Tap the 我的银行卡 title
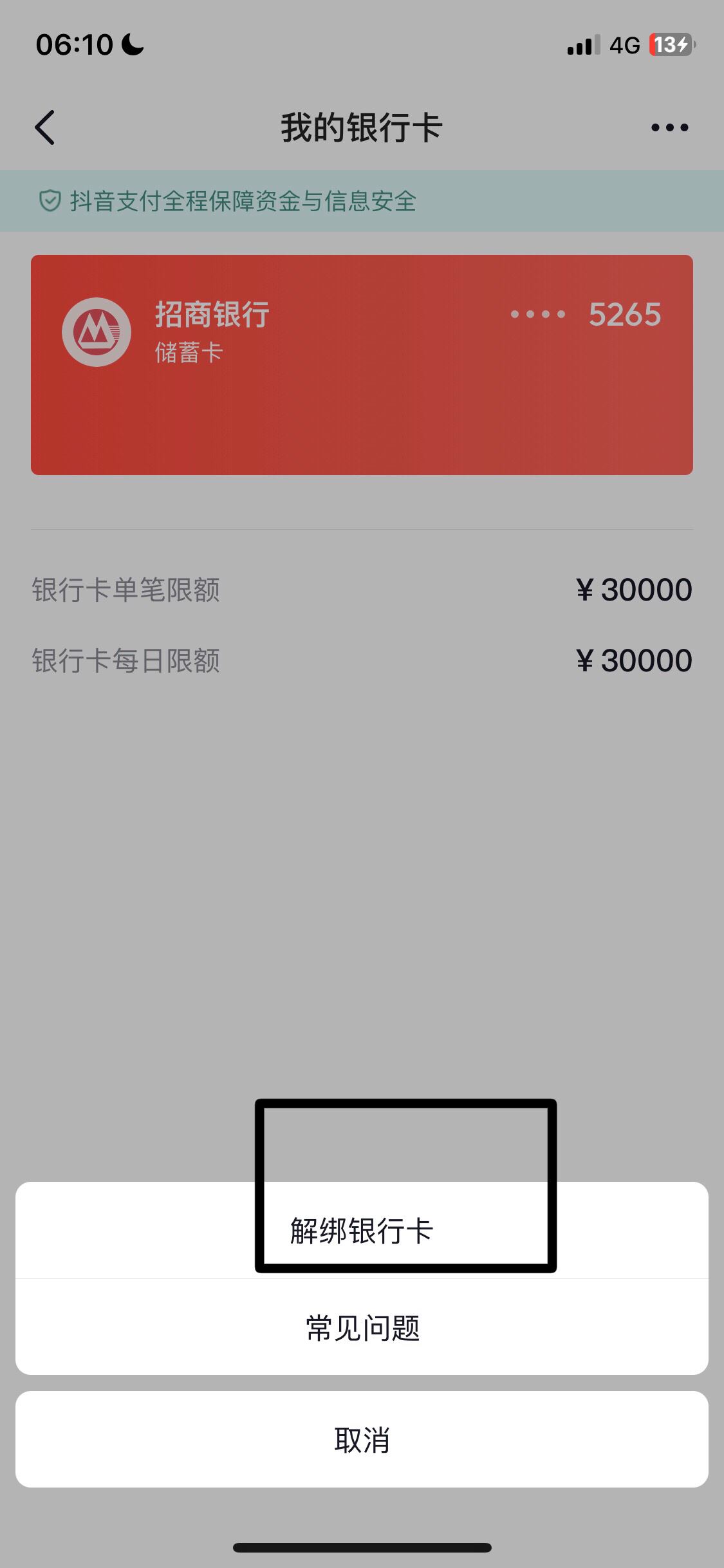The image size is (724, 1568). 362,127
